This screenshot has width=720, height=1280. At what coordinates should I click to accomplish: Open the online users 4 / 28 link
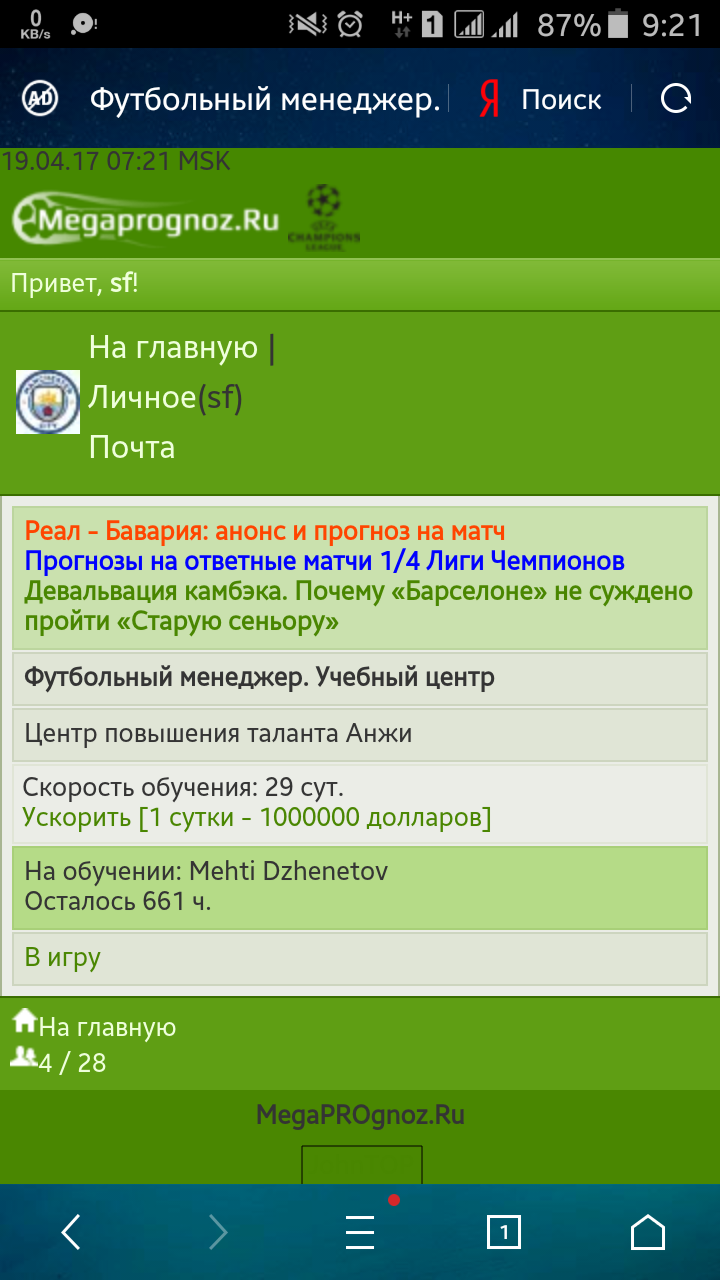click(70, 1062)
